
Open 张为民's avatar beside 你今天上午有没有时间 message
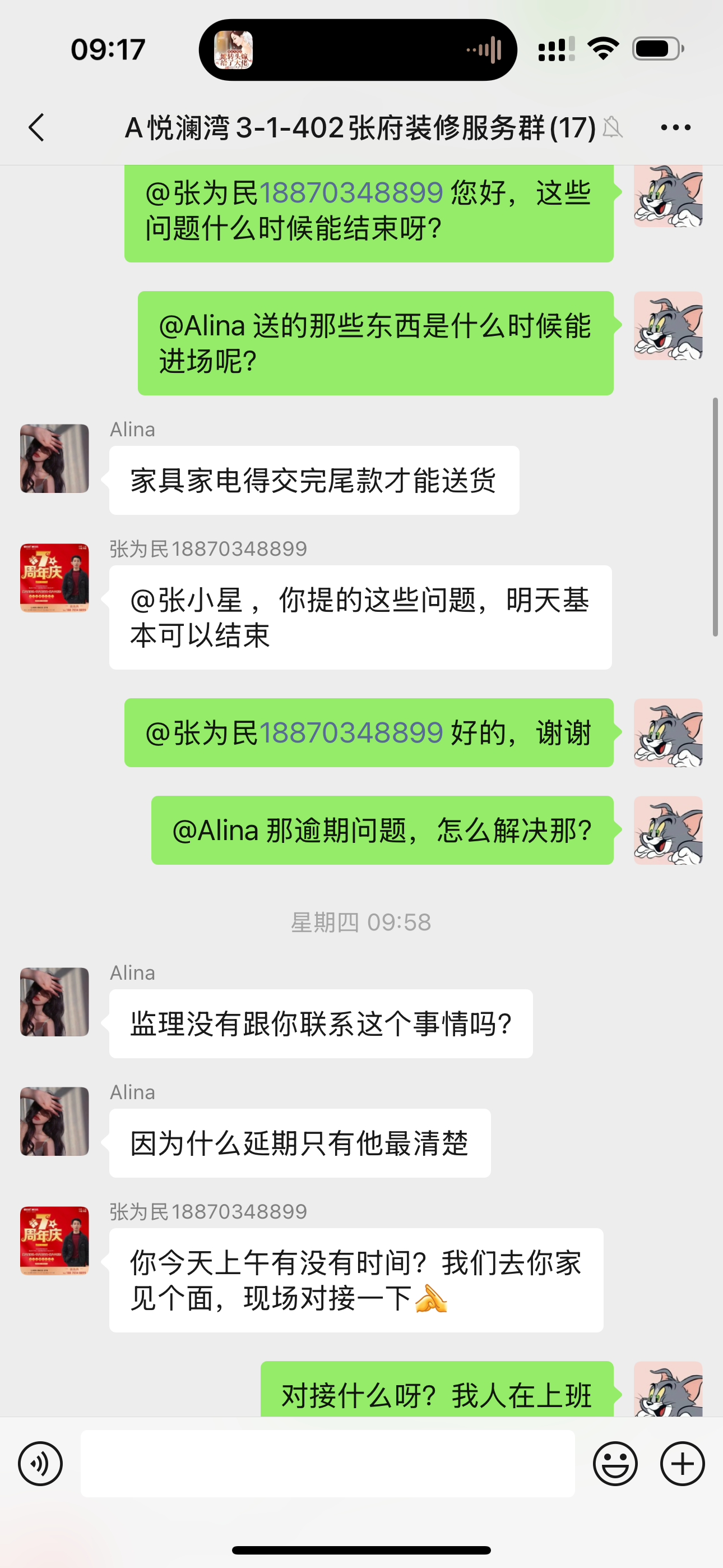coord(55,1240)
